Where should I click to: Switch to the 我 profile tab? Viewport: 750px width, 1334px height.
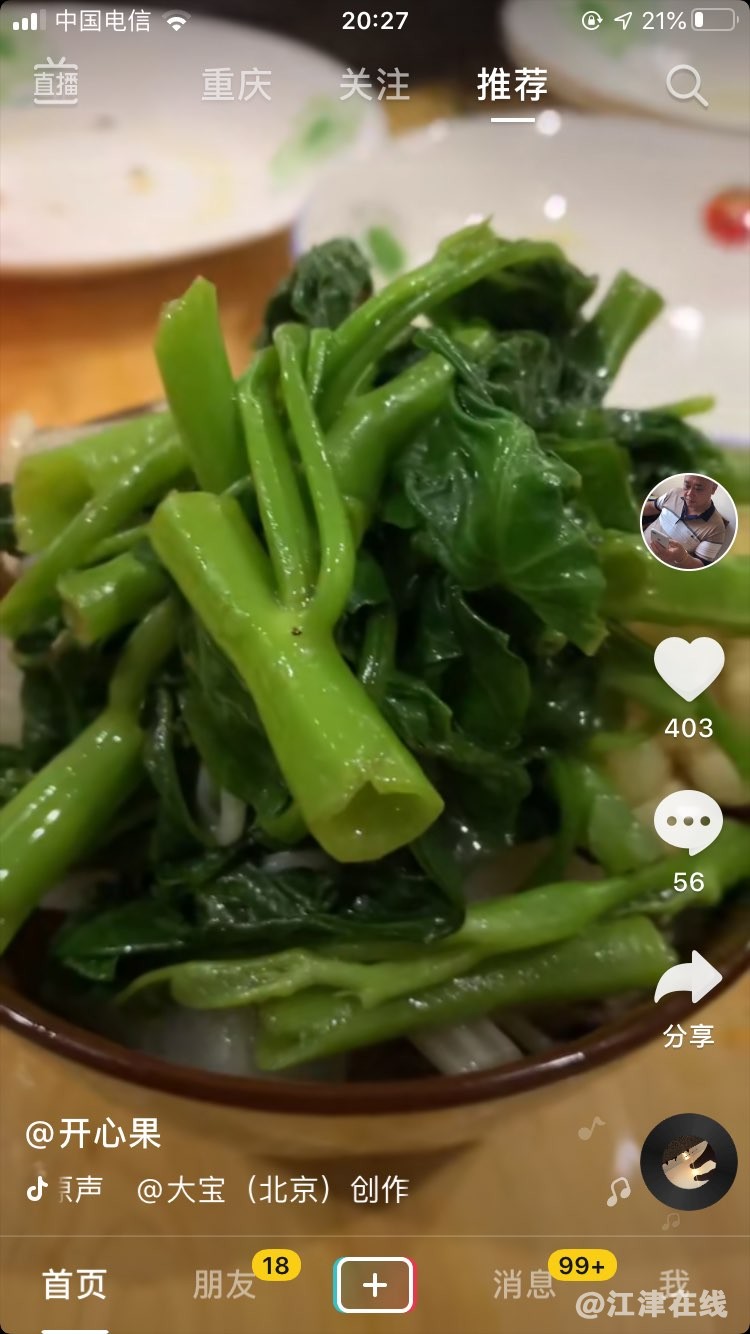(x=674, y=1280)
